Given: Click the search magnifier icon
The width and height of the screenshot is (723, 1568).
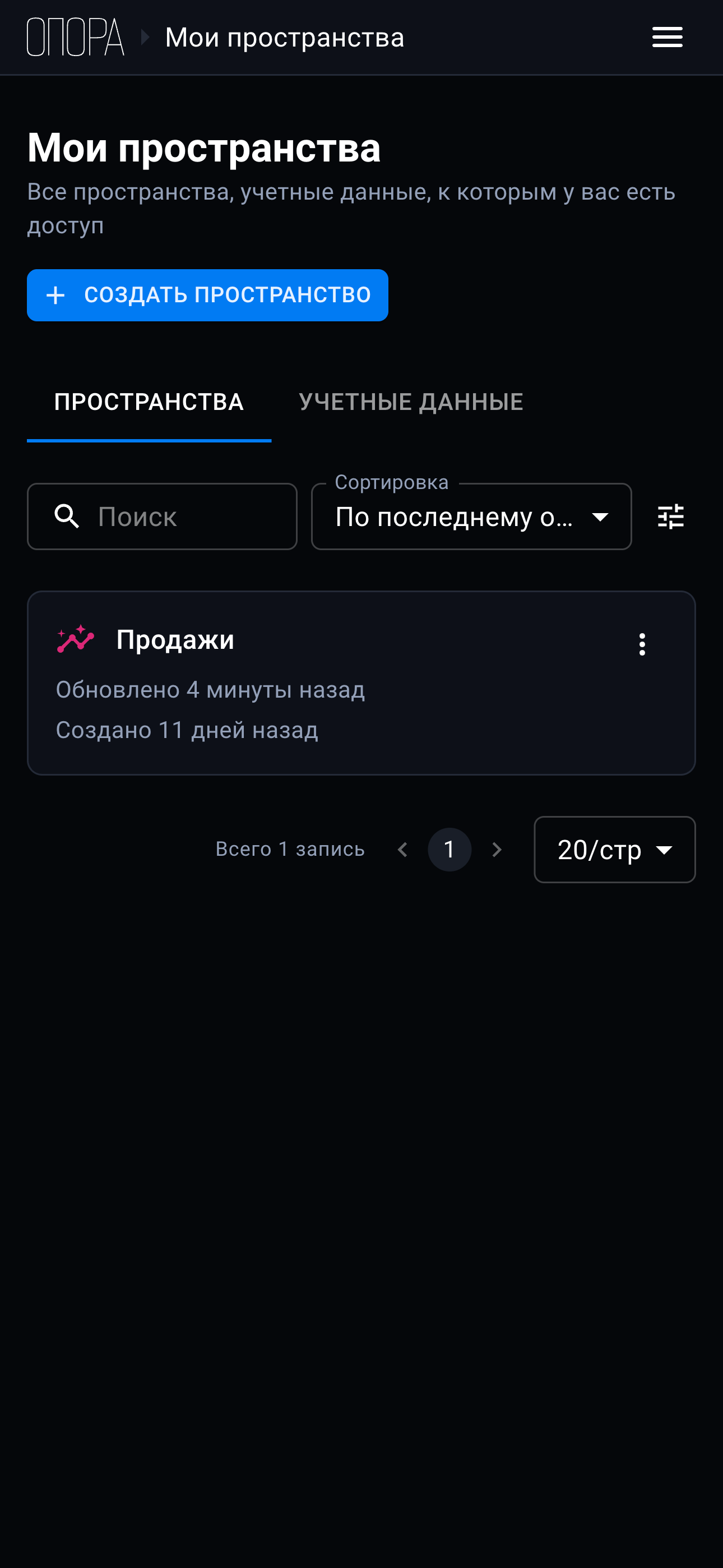Looking at the screenshot, I should point(67,516).
